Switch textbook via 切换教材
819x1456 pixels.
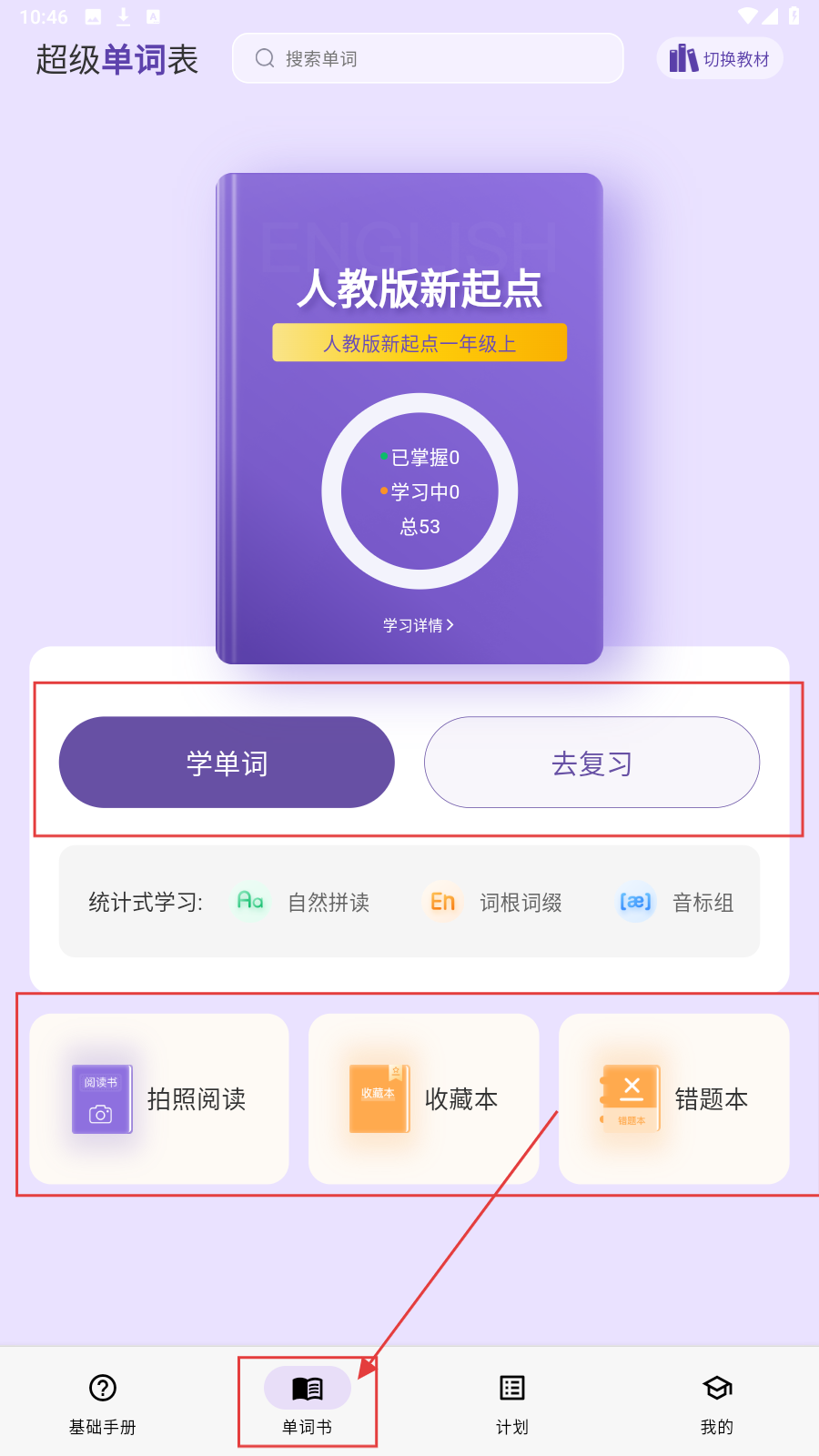pyautogui.click(x=720, y=59)
